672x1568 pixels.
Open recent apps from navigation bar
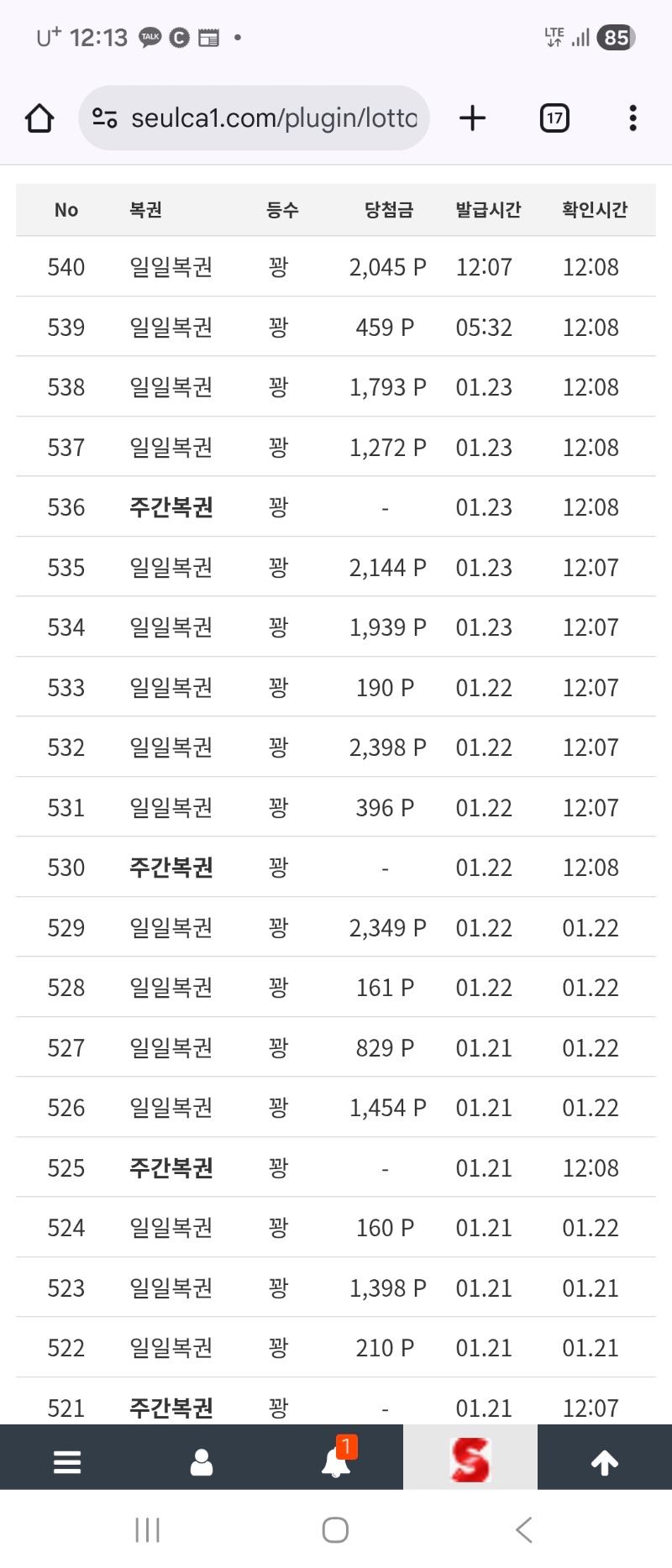pos(148,1530)
